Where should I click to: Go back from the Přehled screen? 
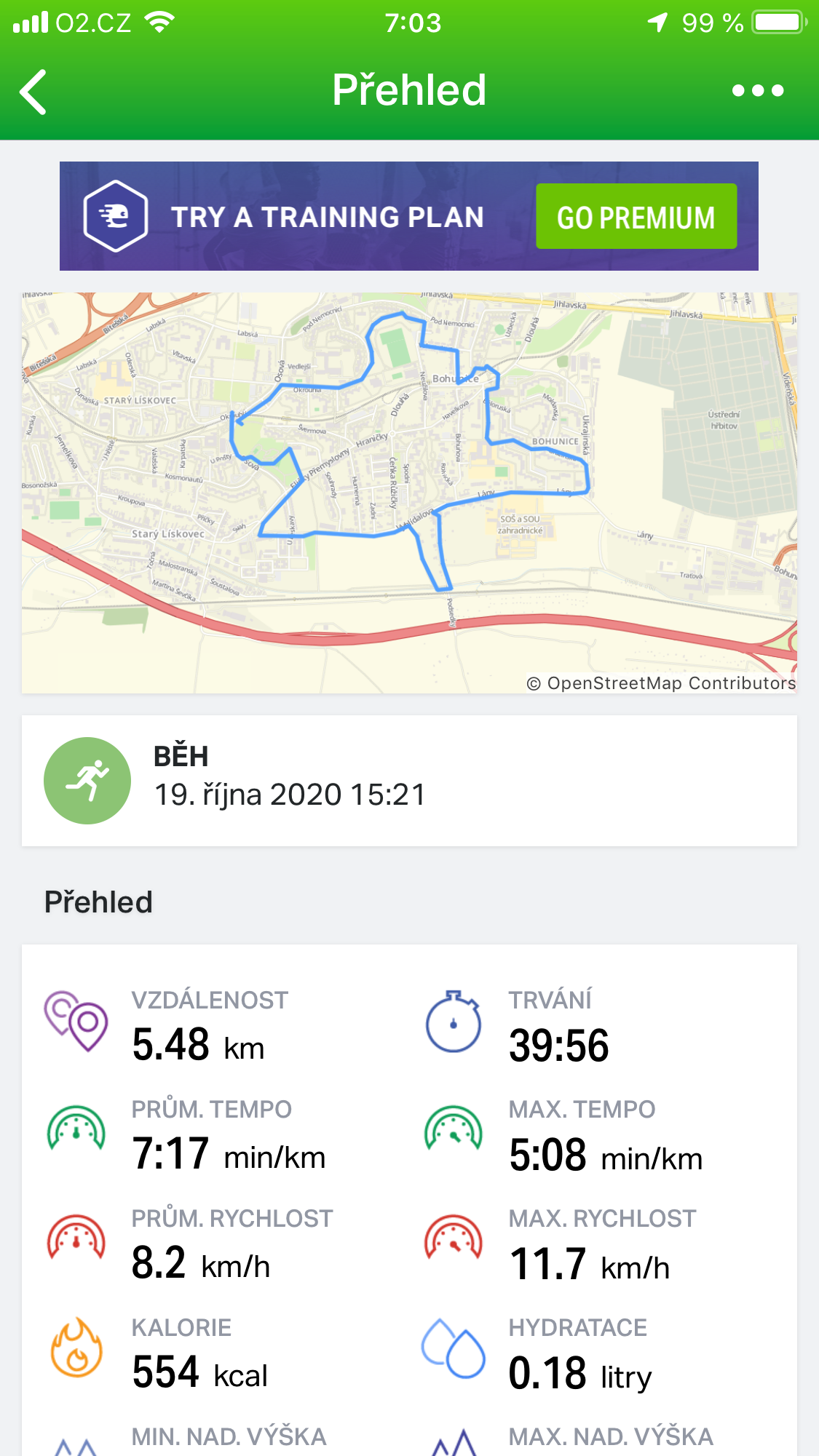pyautogui.click(x=33, y=92)
